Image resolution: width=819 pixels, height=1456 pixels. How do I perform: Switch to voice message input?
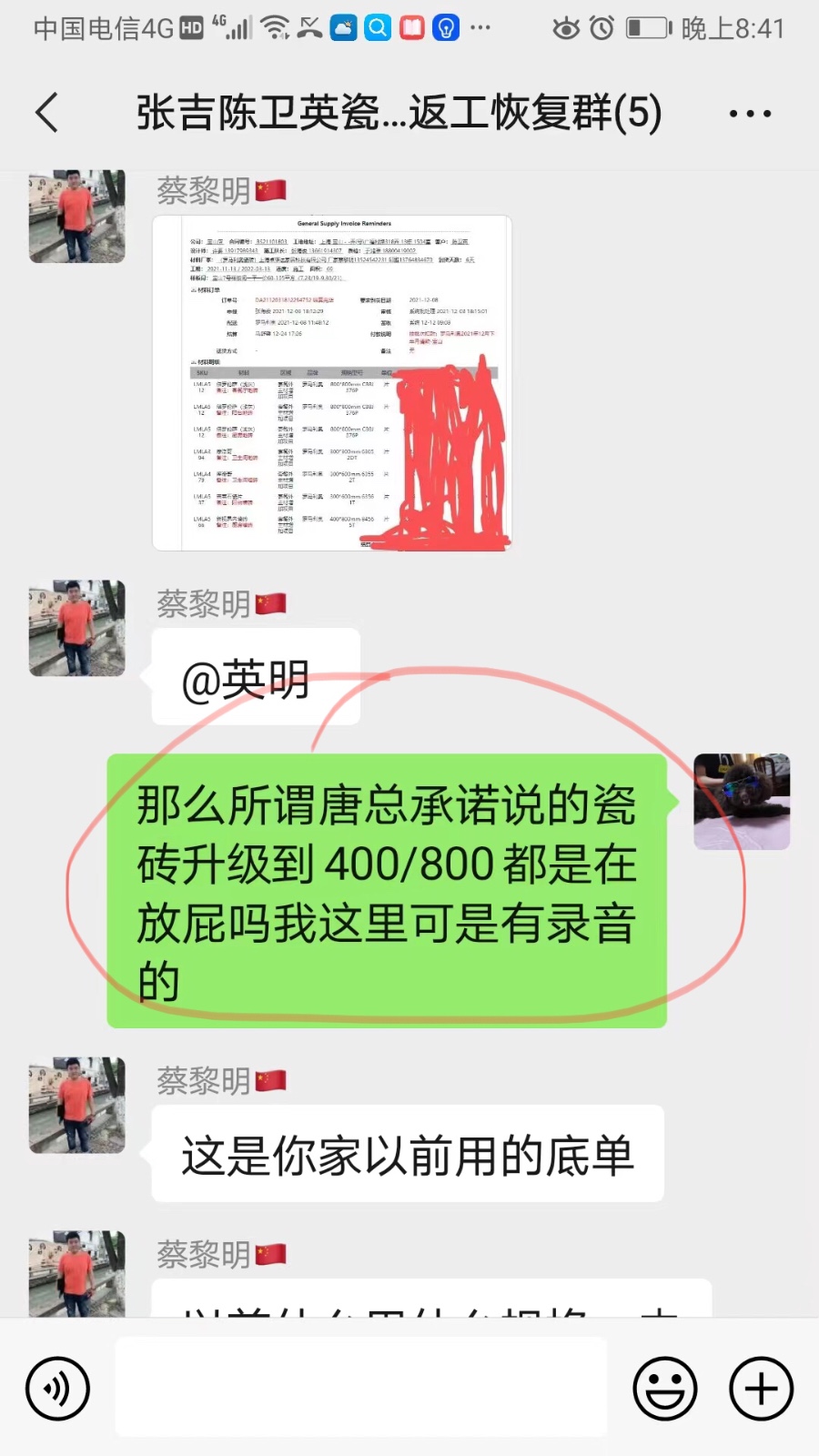click(x=57, y=1389)
